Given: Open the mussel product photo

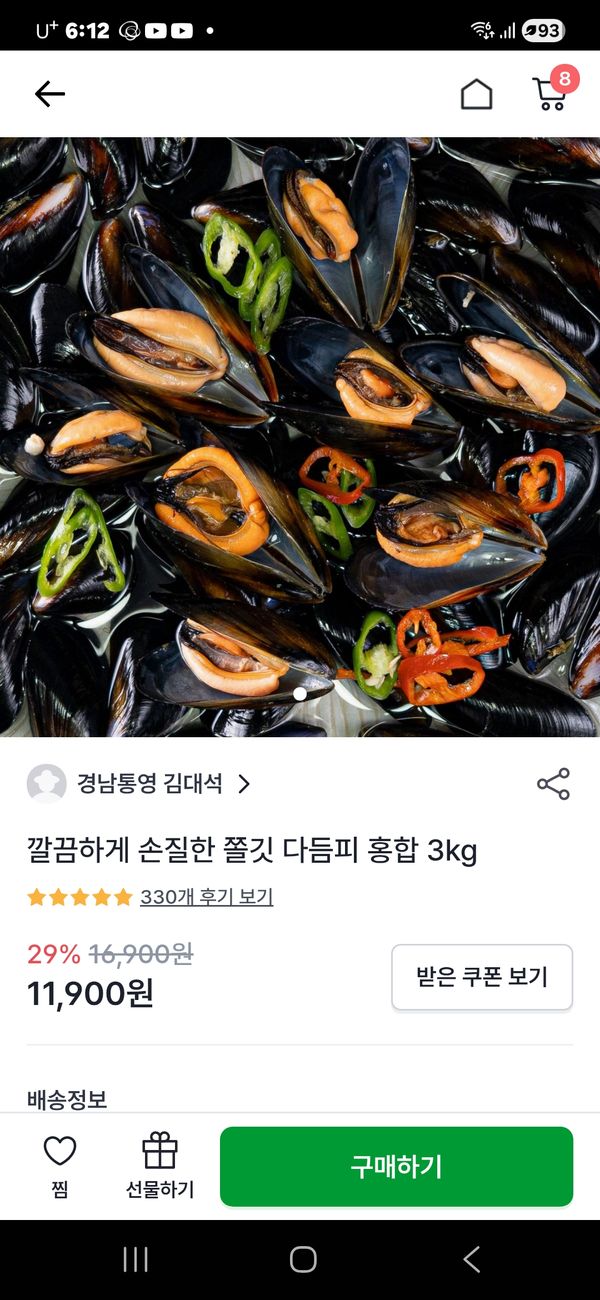Looking at the screenshot, I should (x=300, y=437).
